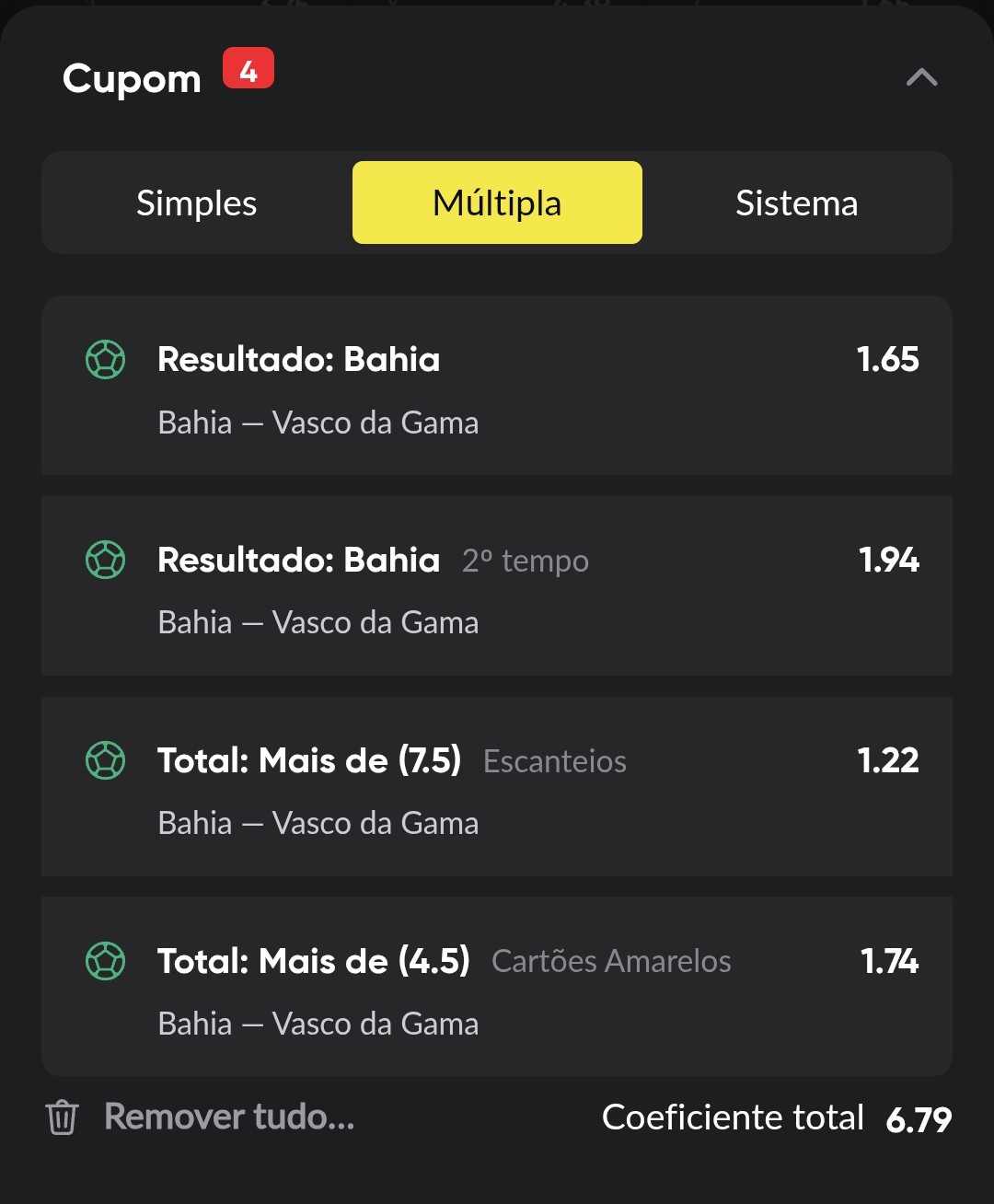The width and height of the screenshot is (994, 1204).
Task: Switch to the Simples tab
Action: pyautogui.click(x=196, y=203)
